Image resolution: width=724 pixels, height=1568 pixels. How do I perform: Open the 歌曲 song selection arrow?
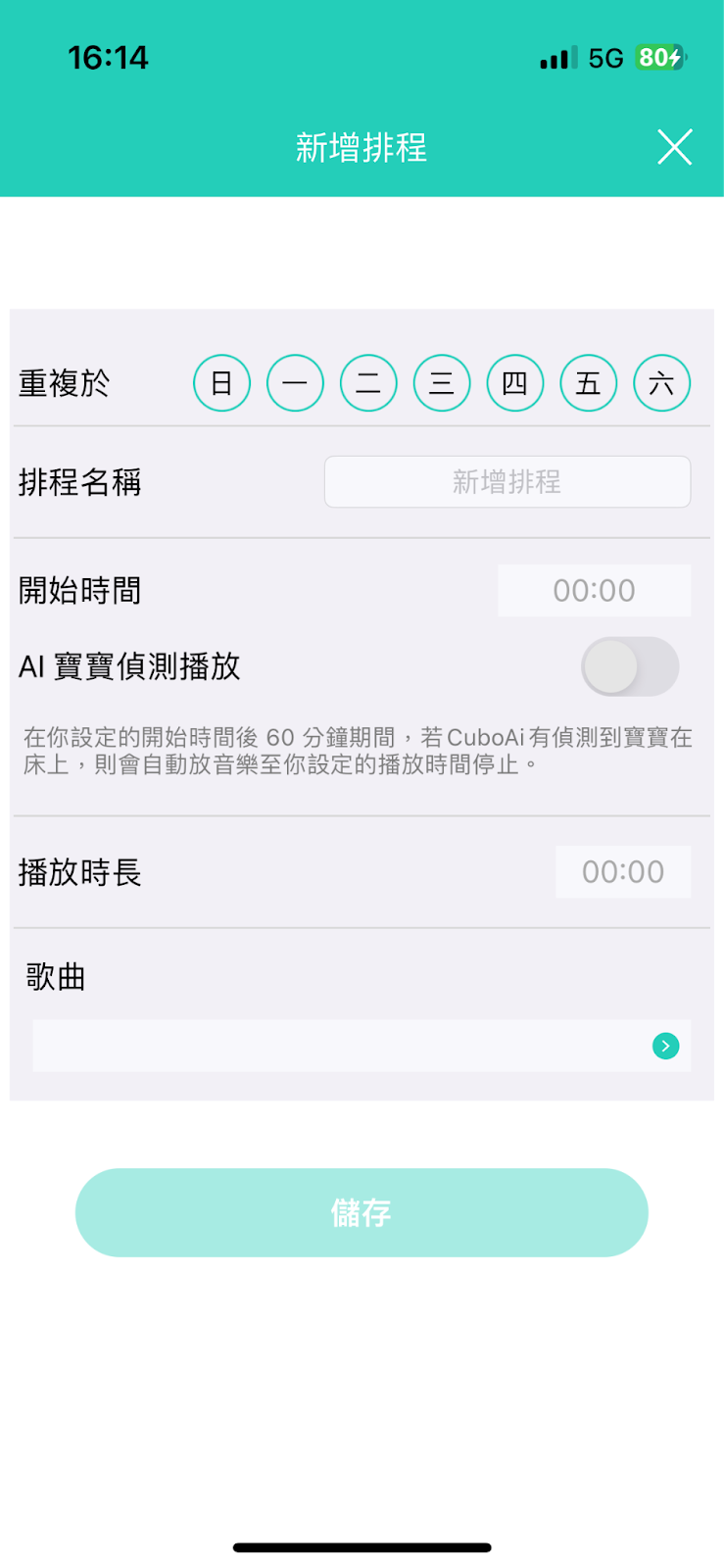click(x=665, y=1047)
